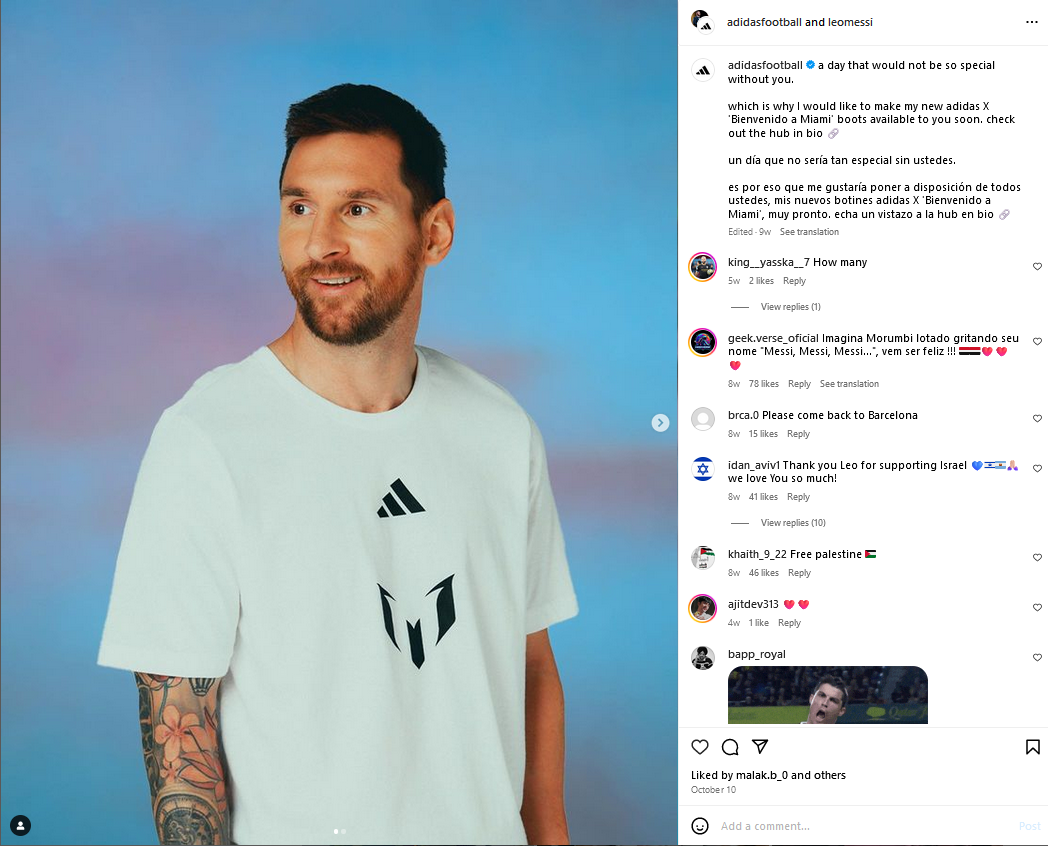Show tagged people on the photo
The width and height of the screenshot is (1048, 846).
coord(20,825)
